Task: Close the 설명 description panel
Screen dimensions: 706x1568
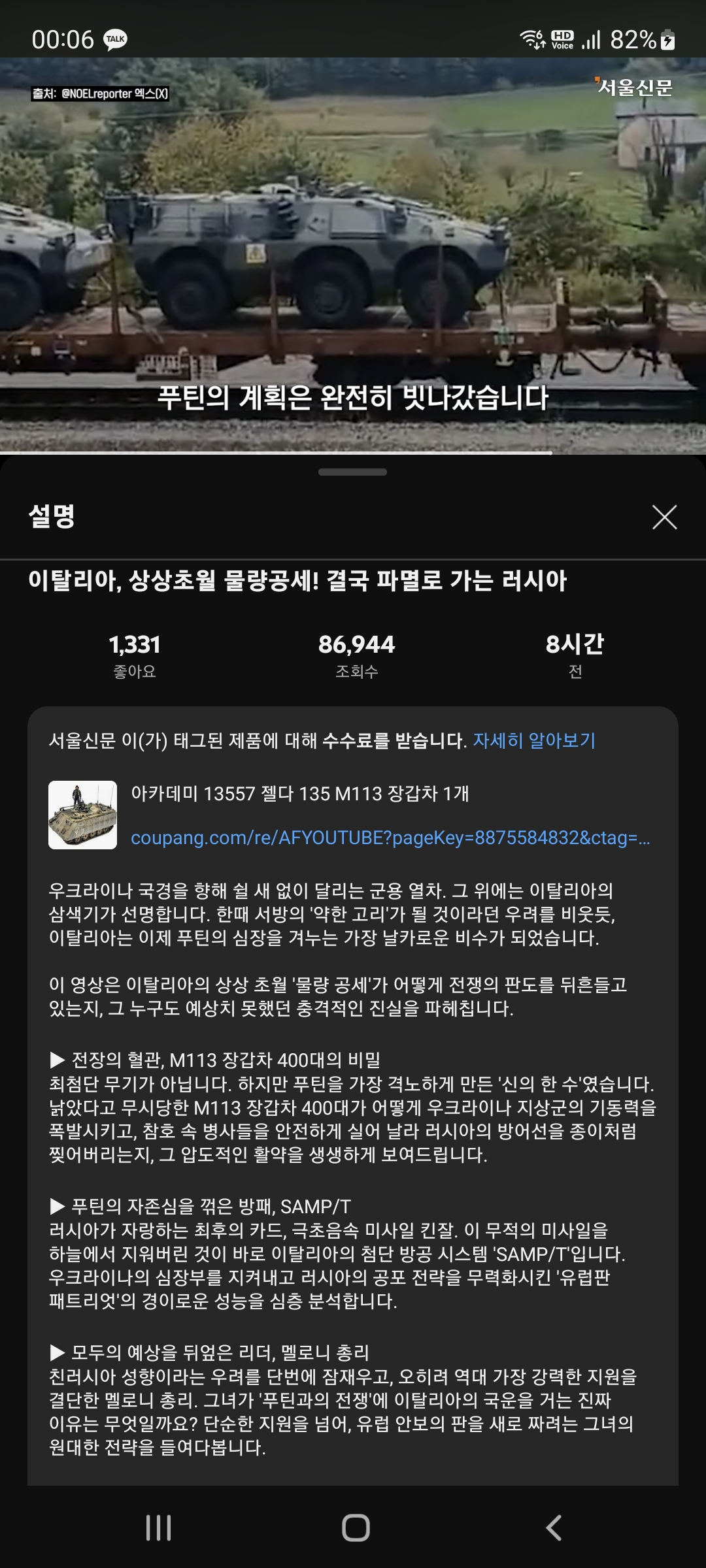Action: point(664,517)
